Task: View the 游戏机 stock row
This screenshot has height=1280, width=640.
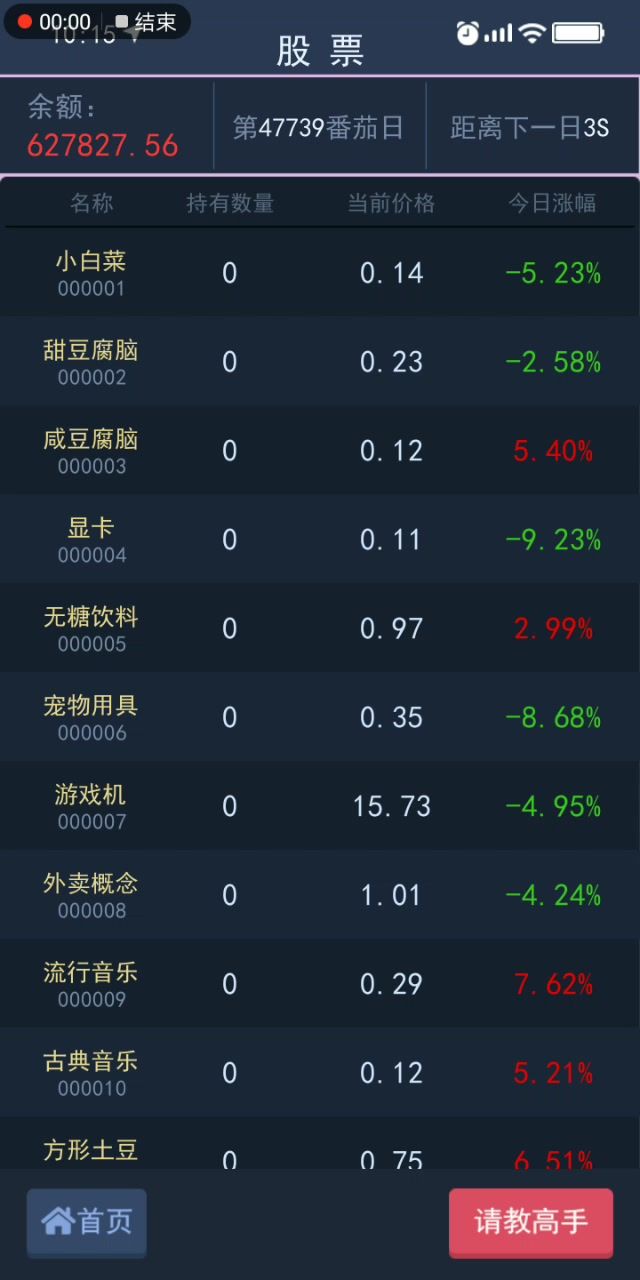Action: (x=320, y=806)
